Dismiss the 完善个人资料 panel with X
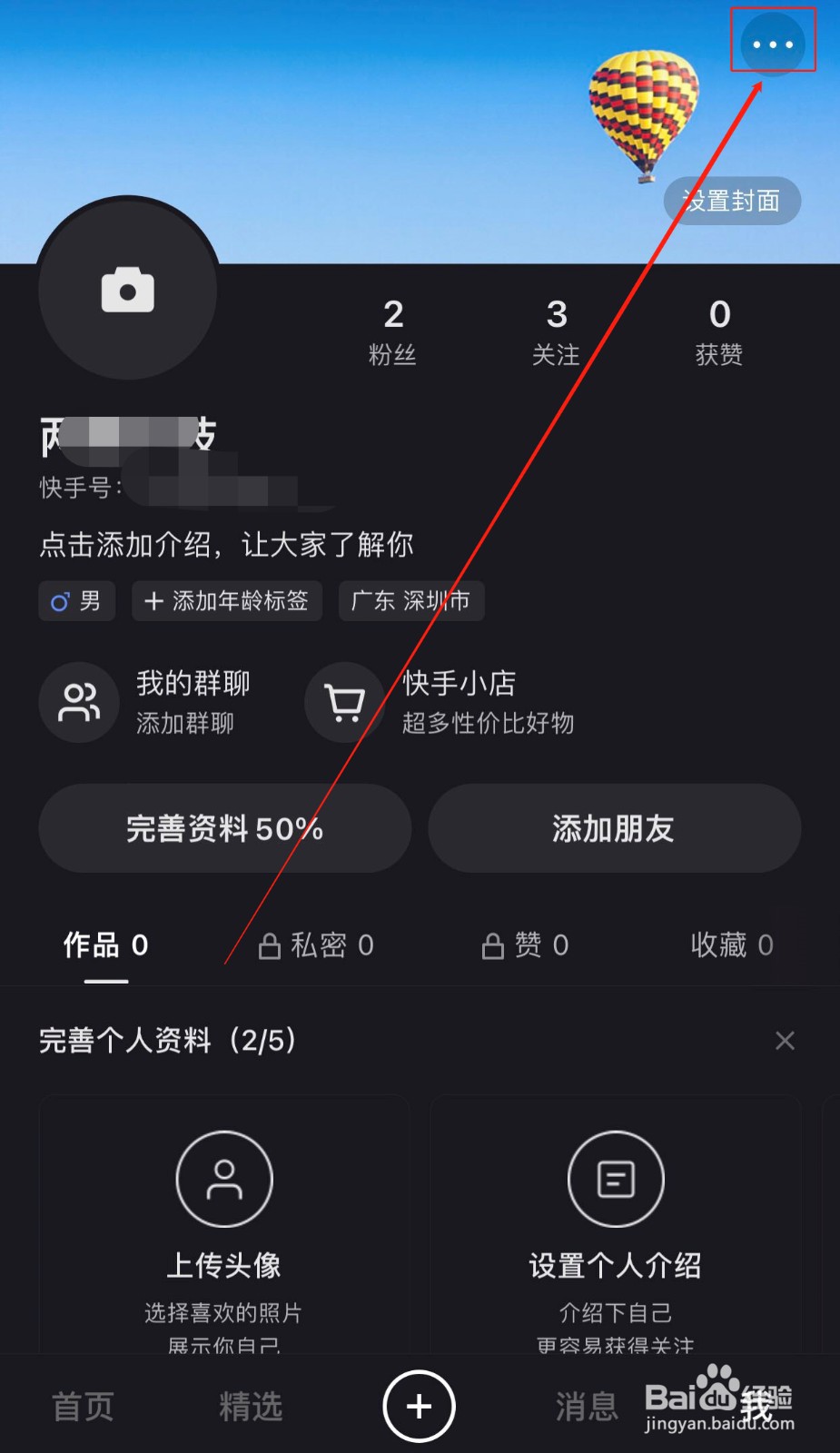 click(x=785, y=1041)
